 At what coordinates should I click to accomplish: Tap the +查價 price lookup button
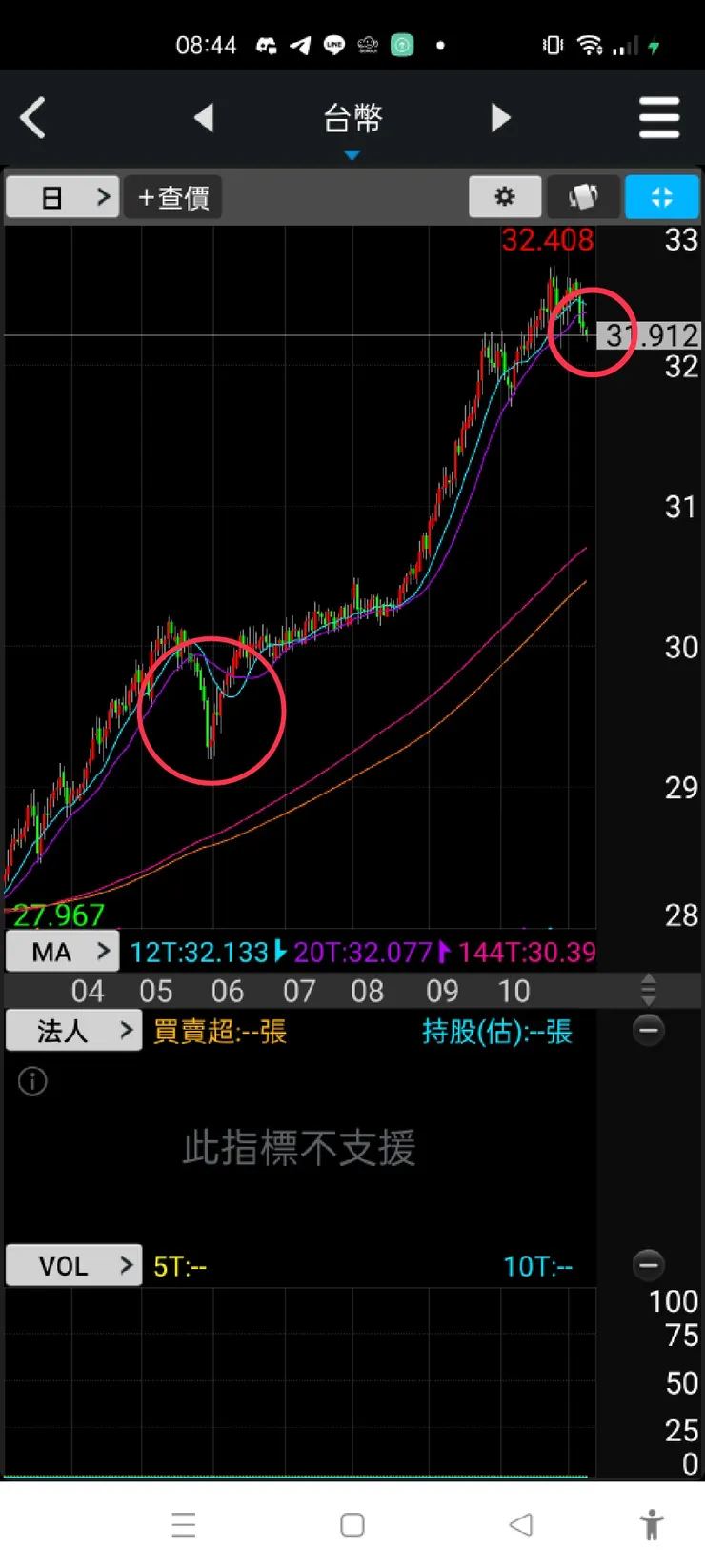pyautogui.click(x=173, y=197)
